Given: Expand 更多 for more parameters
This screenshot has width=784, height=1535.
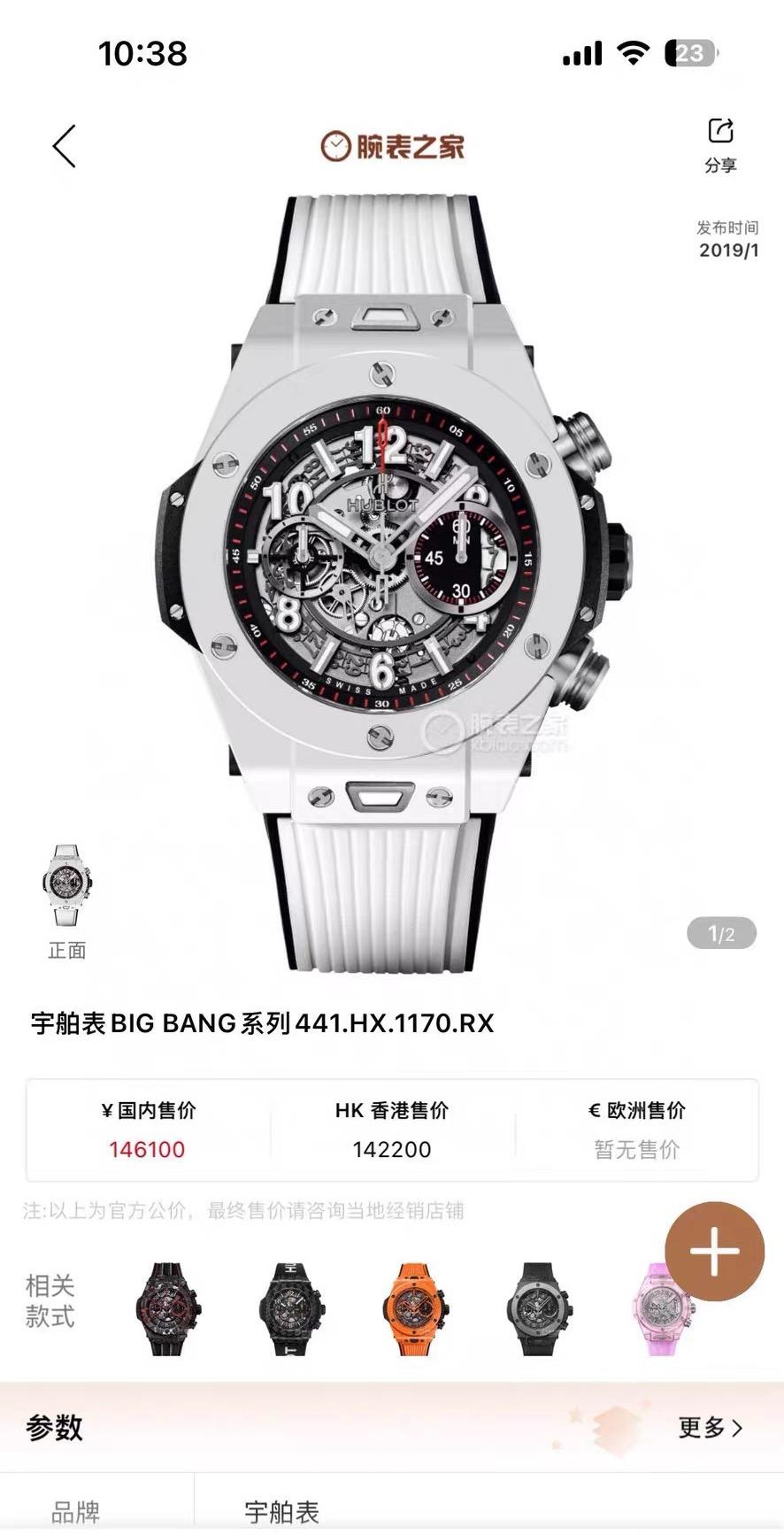Looking at the screenshot, I should click(710, 1427).
